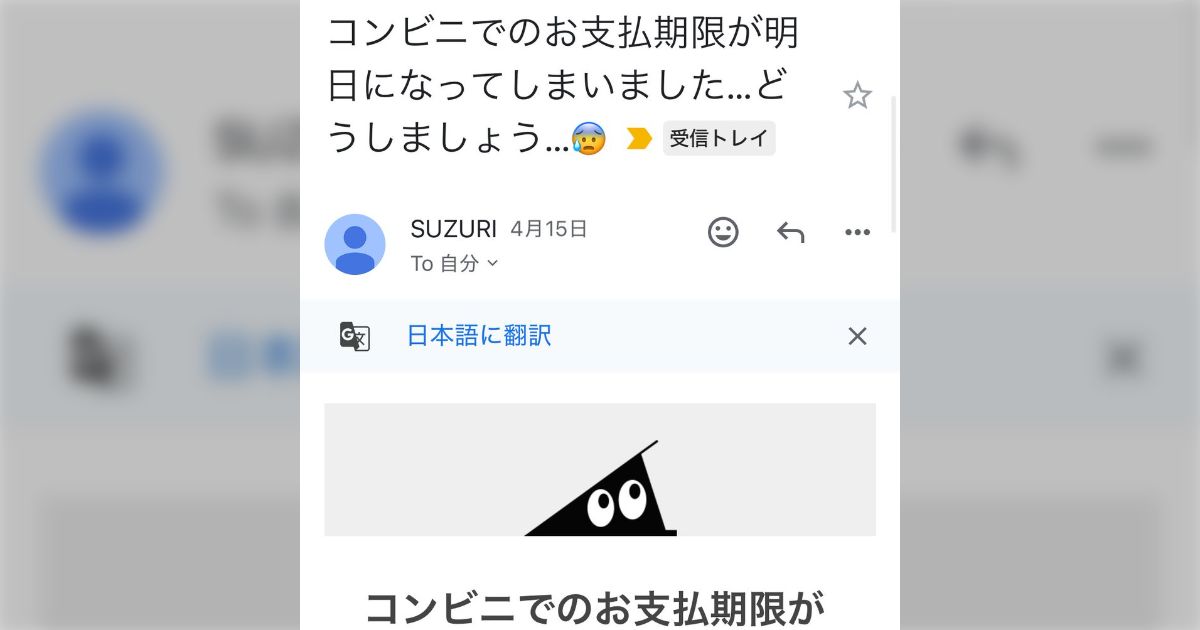The image size is (1200, 630).
Task: Dismiss the translation banner
Action: 857,336
